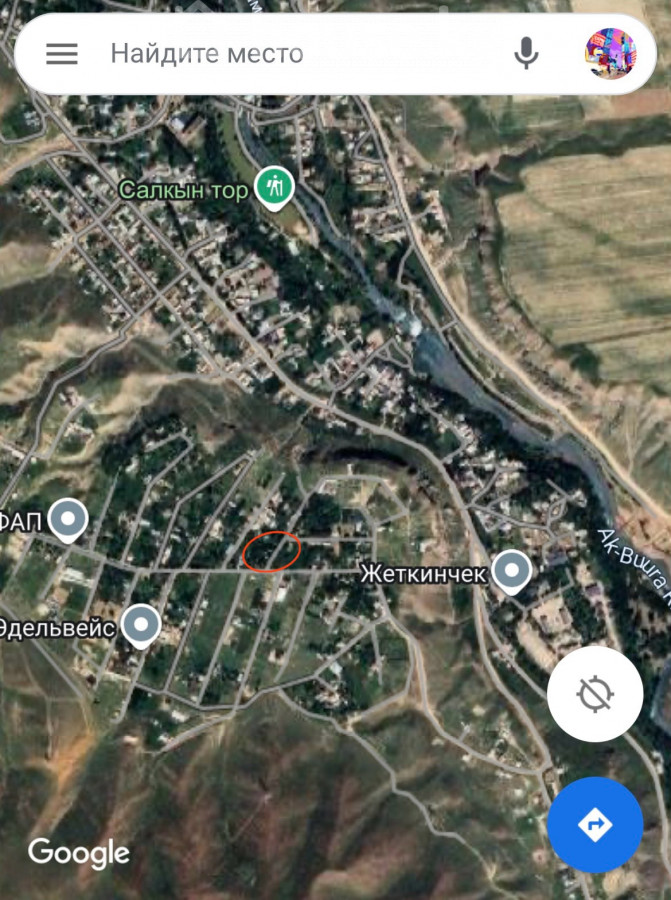Tap the 'Найдите место' search field
This screenshot has height=900, width=671.
(300, 54)
